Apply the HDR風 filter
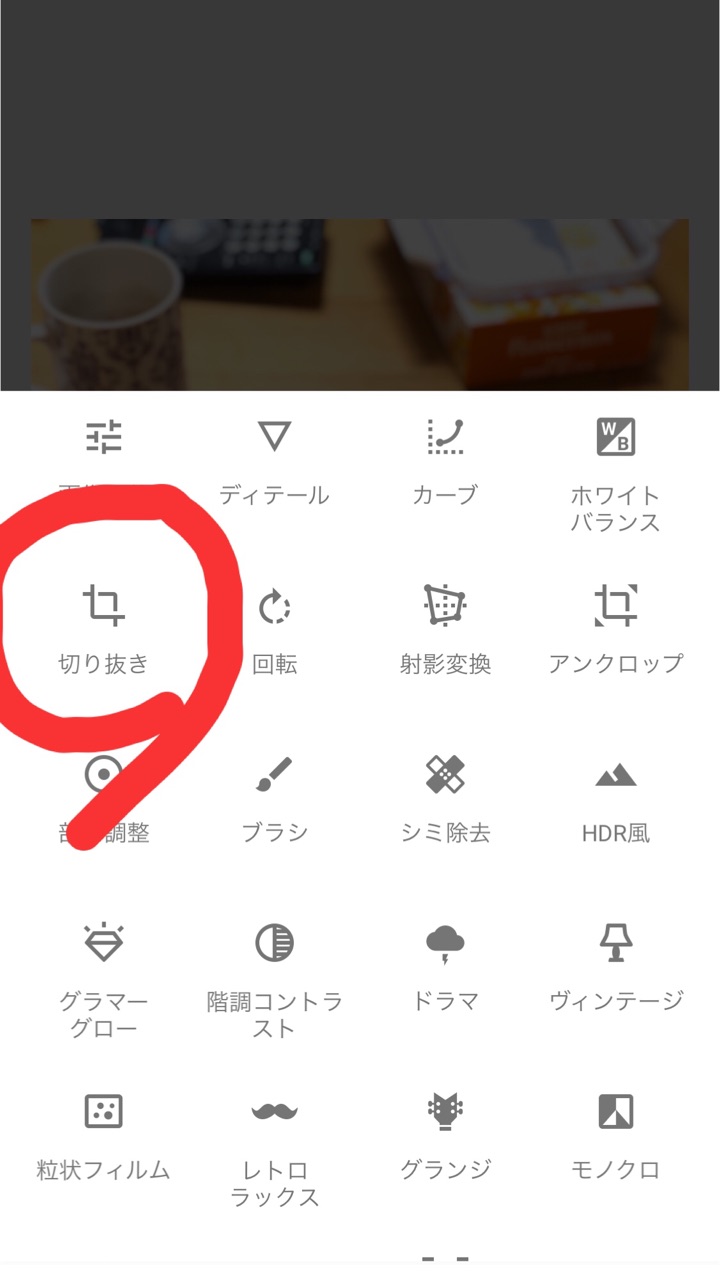The width and height of the screenshot is (720, 1280). [x=616, y=800]
